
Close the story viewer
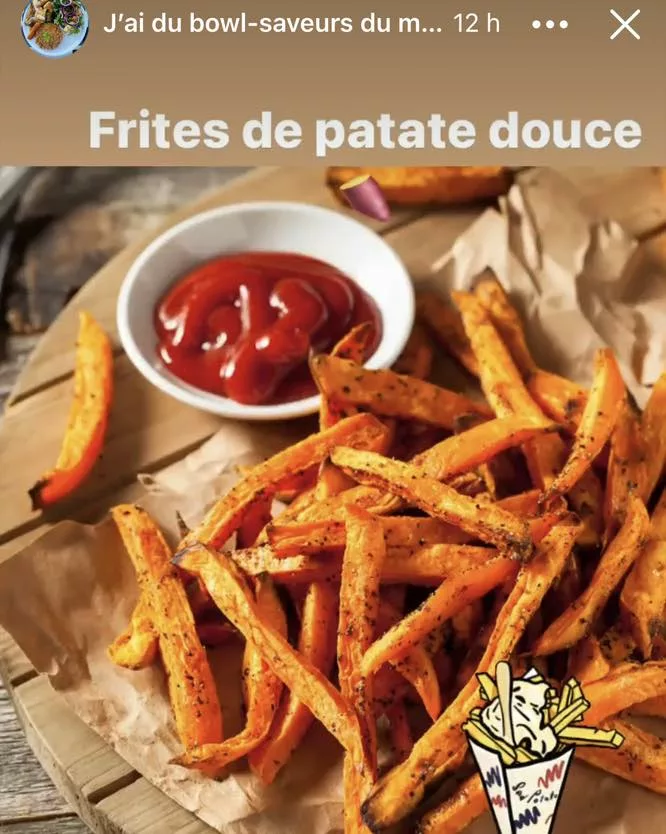pos(625,24)
